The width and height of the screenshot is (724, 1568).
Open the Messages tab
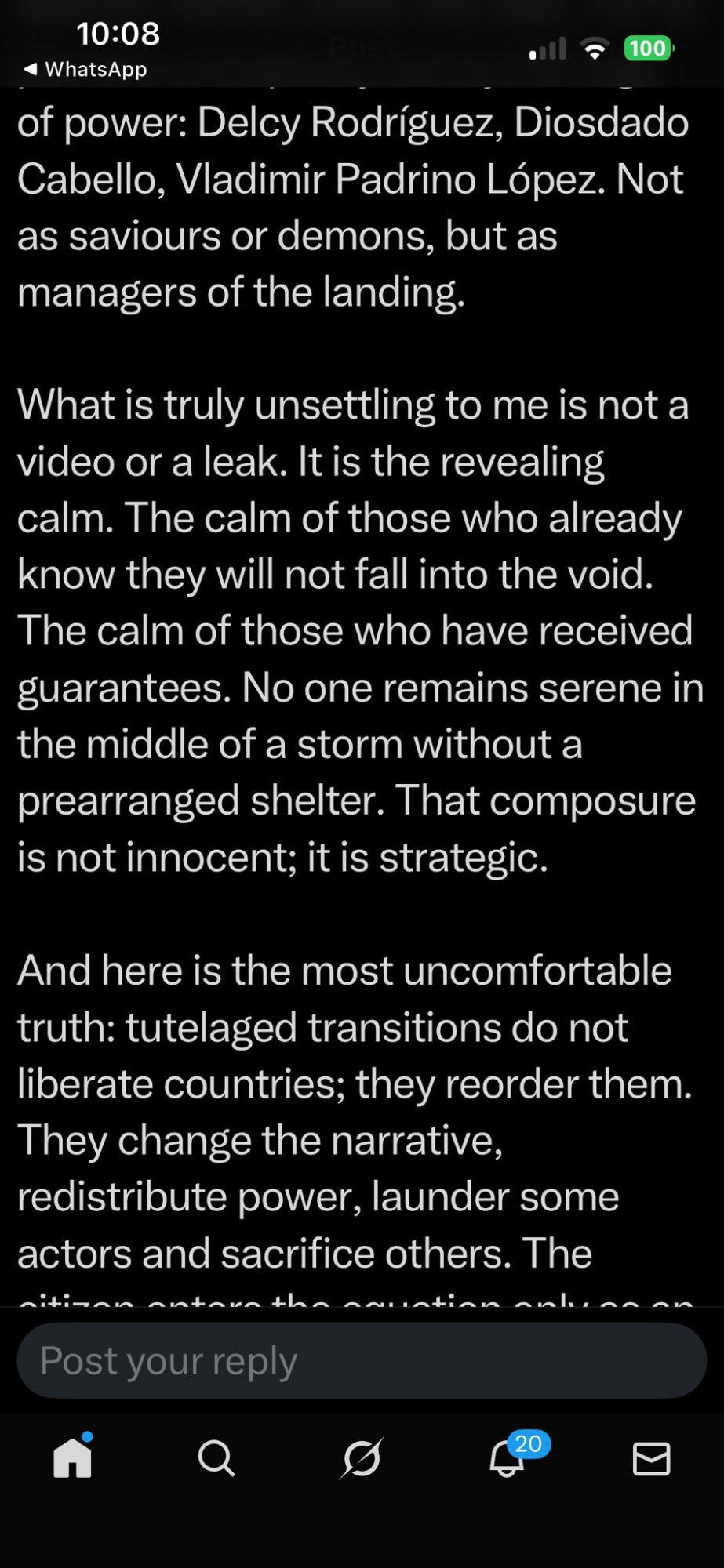coord(651,1458)
